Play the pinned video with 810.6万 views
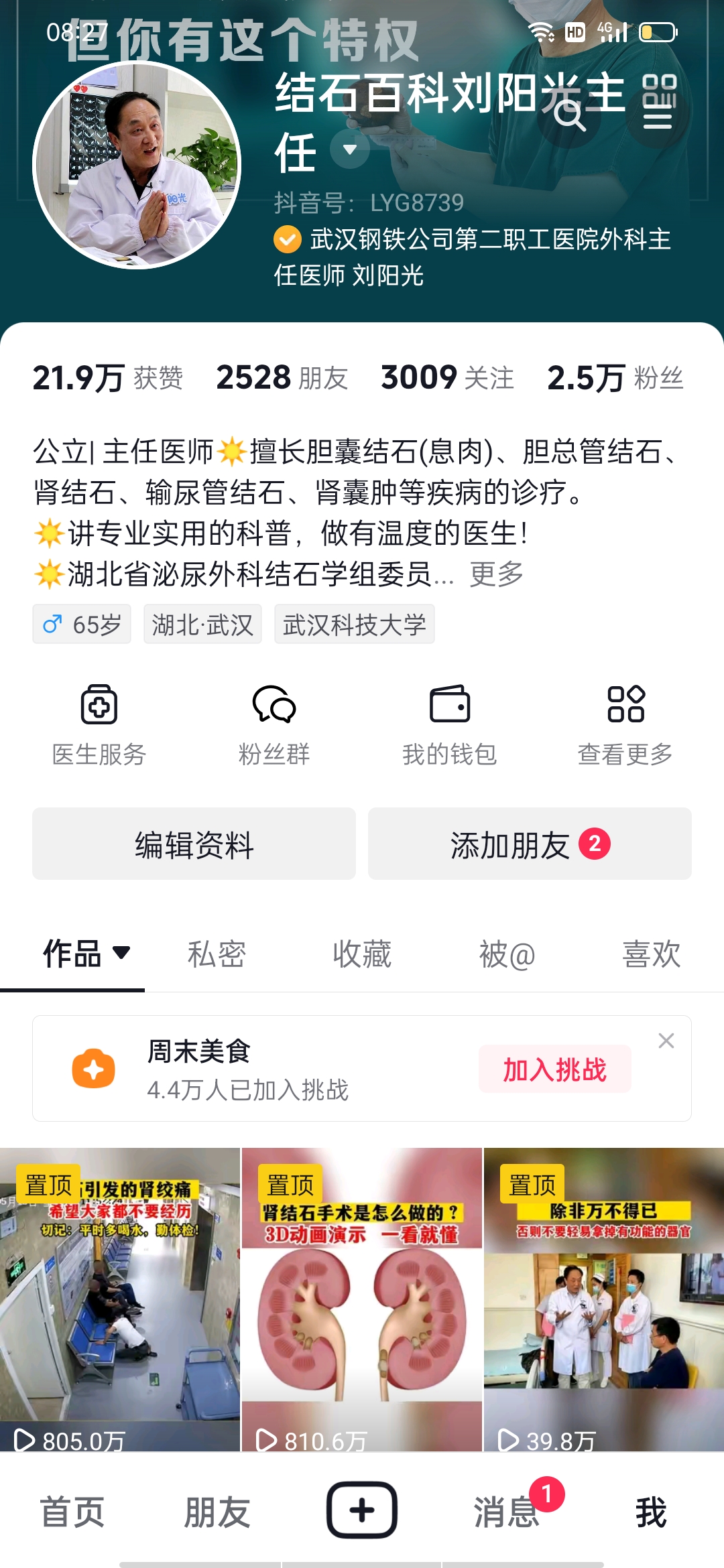The height and width of the screenshot is (1568, 724). [x=362, y=1300]
